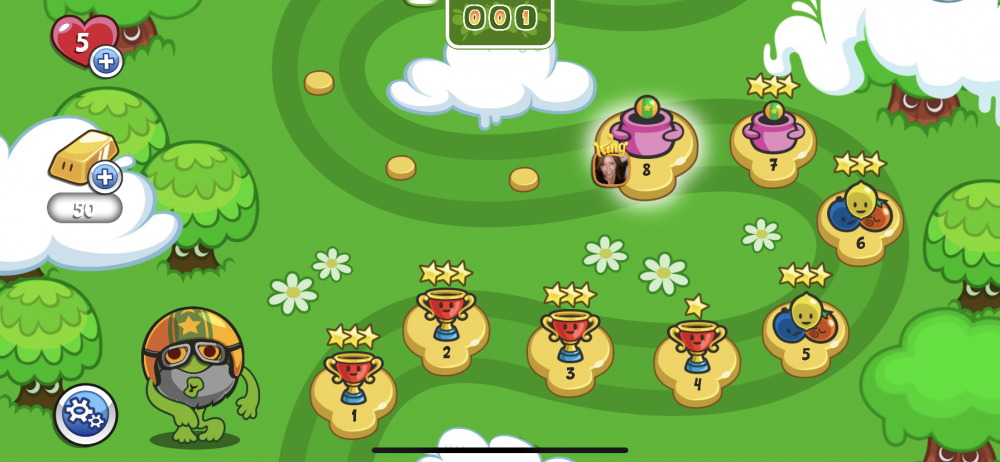Screen dimensions: 1000x462
Task: Open the settings gear button
Action: click(x=86, y=415)
